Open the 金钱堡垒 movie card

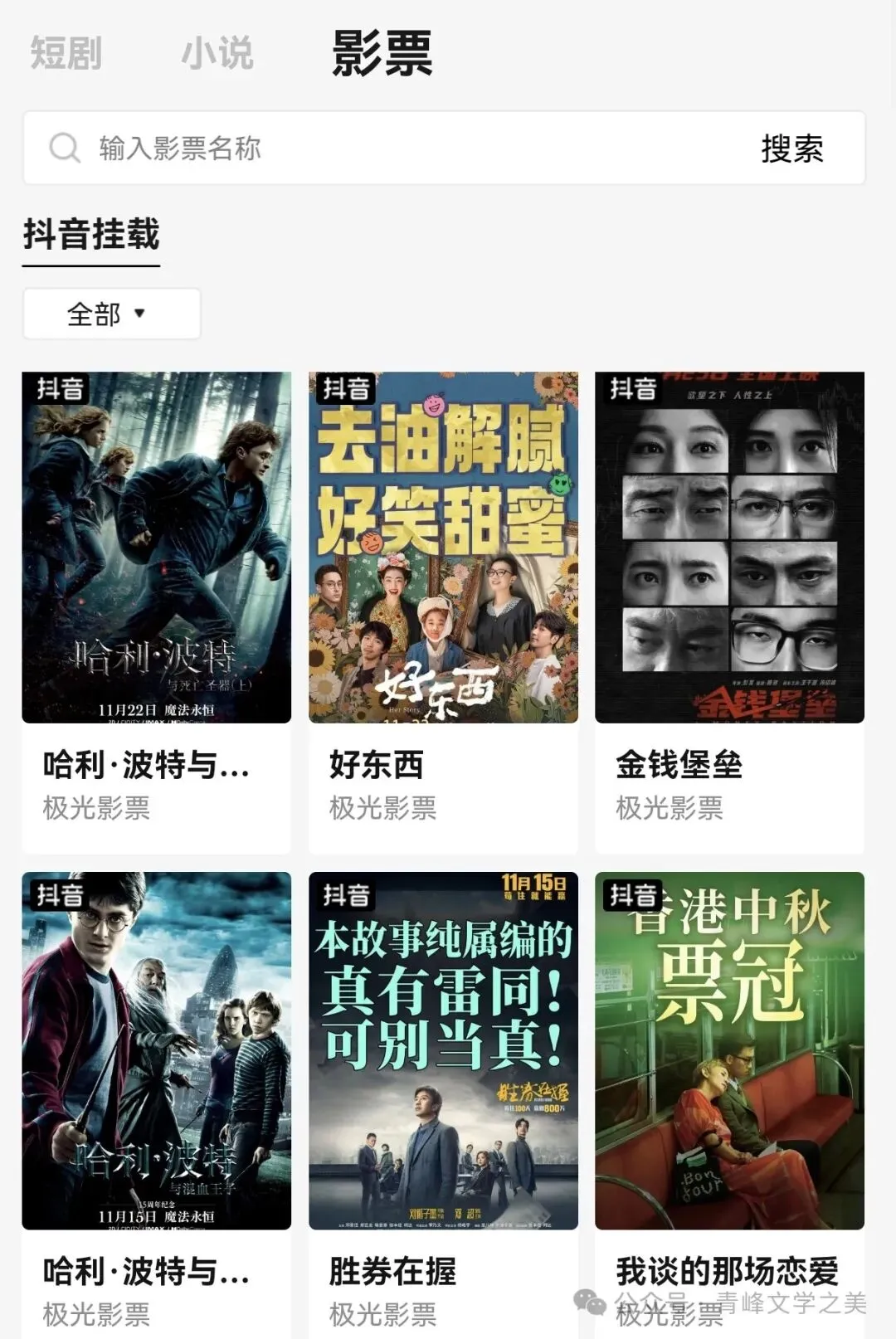click(x=729, y=581)
